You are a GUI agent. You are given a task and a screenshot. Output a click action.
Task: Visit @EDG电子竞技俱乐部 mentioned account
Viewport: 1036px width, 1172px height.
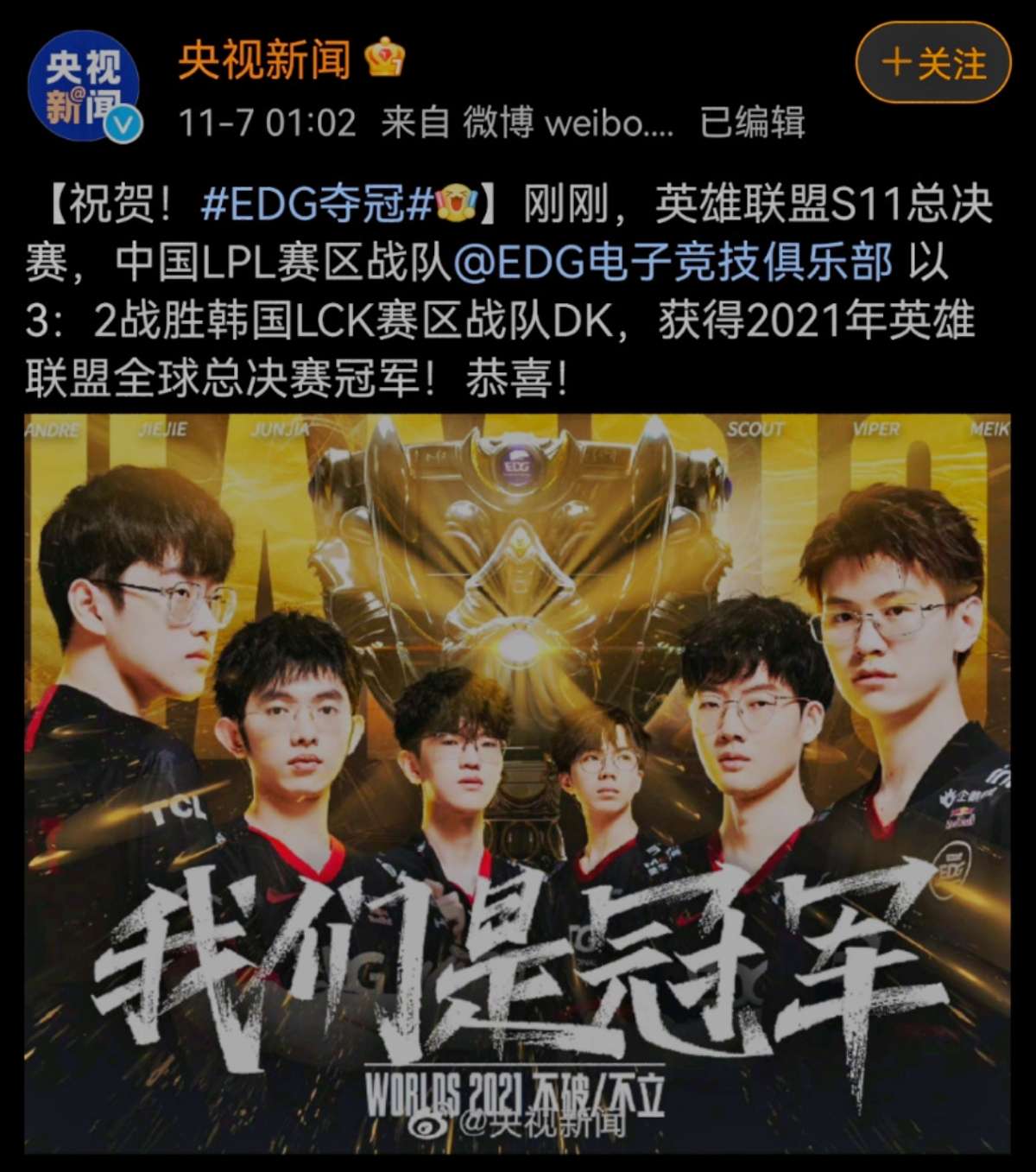click(x=673, y=263)
